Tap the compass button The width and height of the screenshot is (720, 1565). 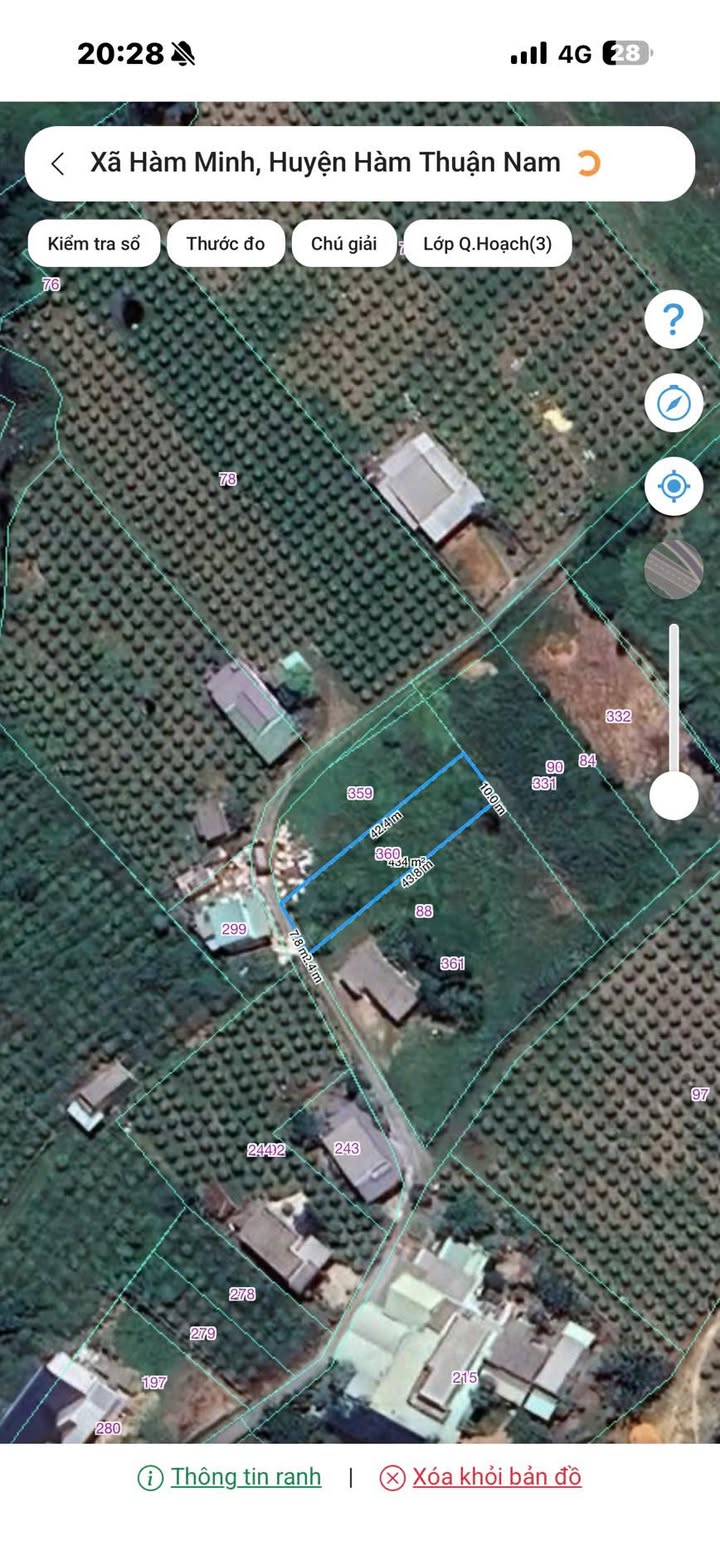[x=673, y=403]
